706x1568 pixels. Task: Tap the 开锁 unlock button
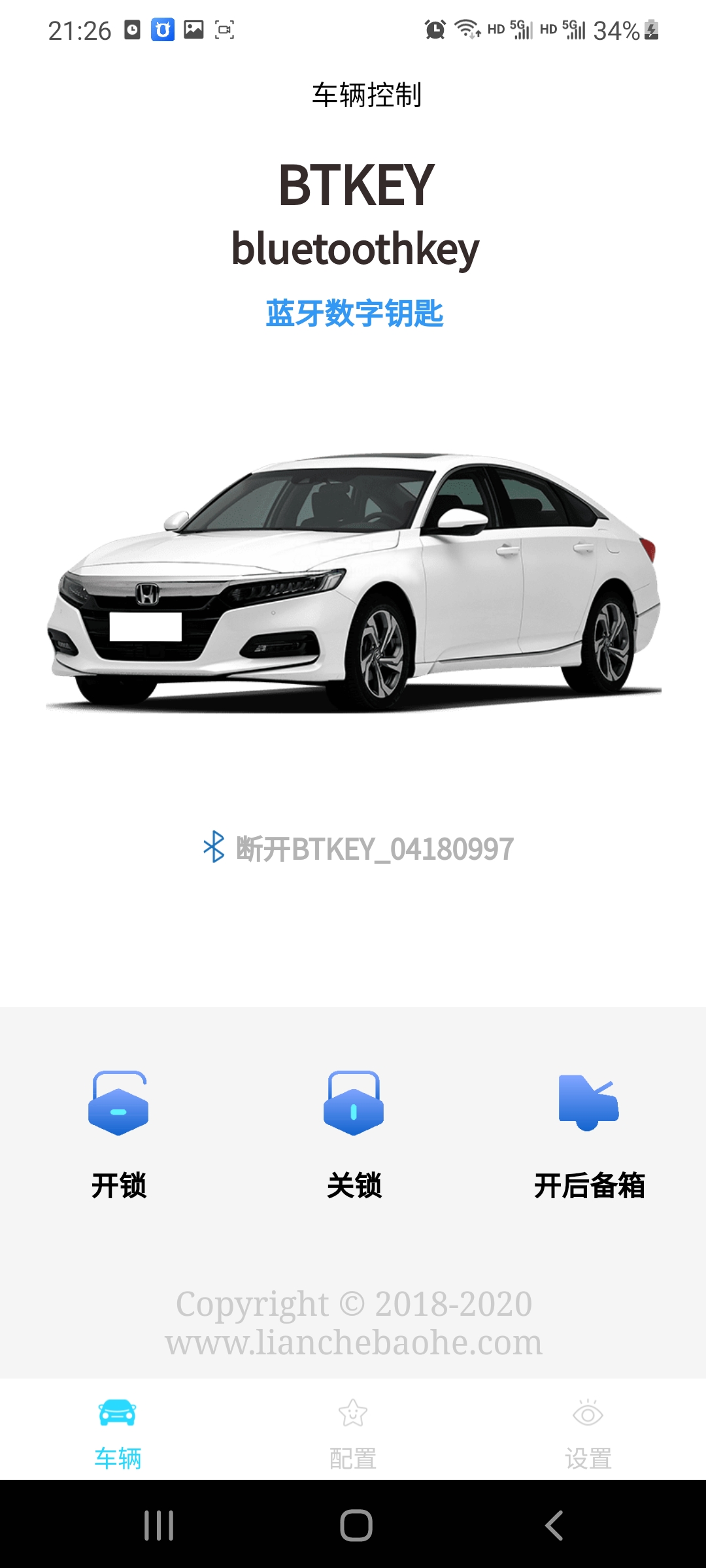point(118,1134)
